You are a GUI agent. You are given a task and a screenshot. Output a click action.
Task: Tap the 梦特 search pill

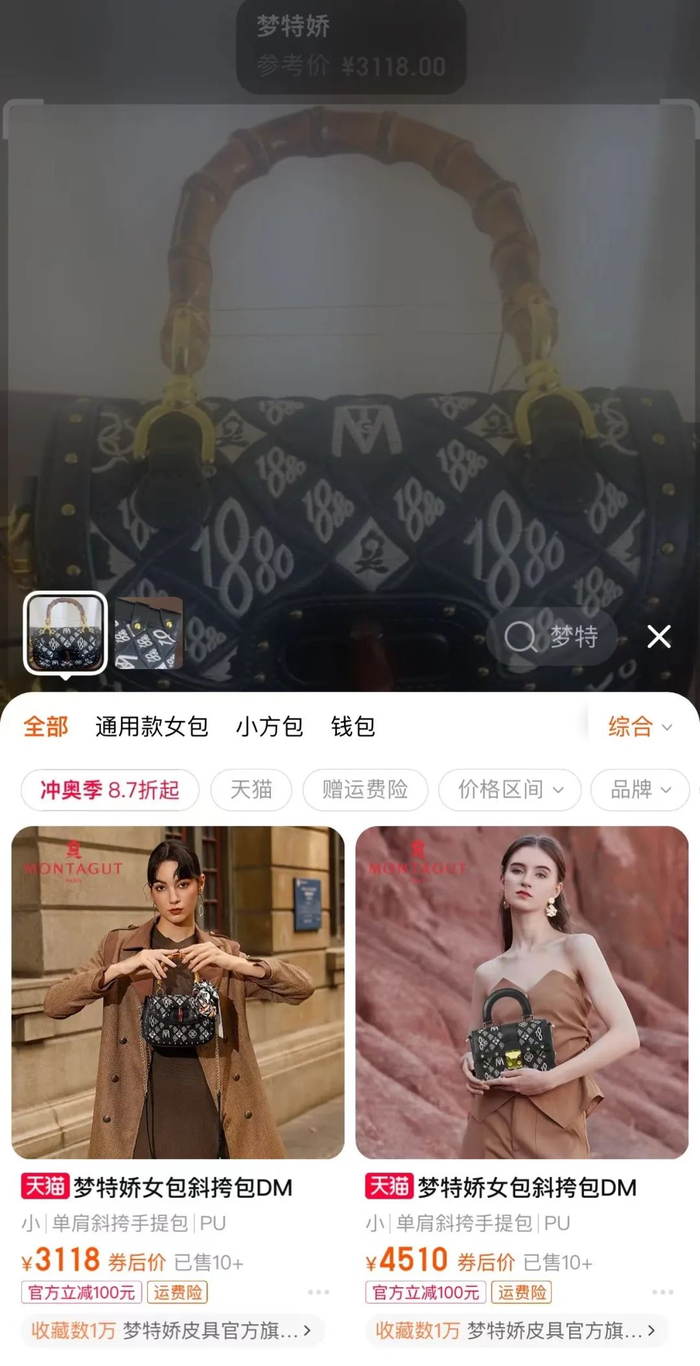pos(552,636)
